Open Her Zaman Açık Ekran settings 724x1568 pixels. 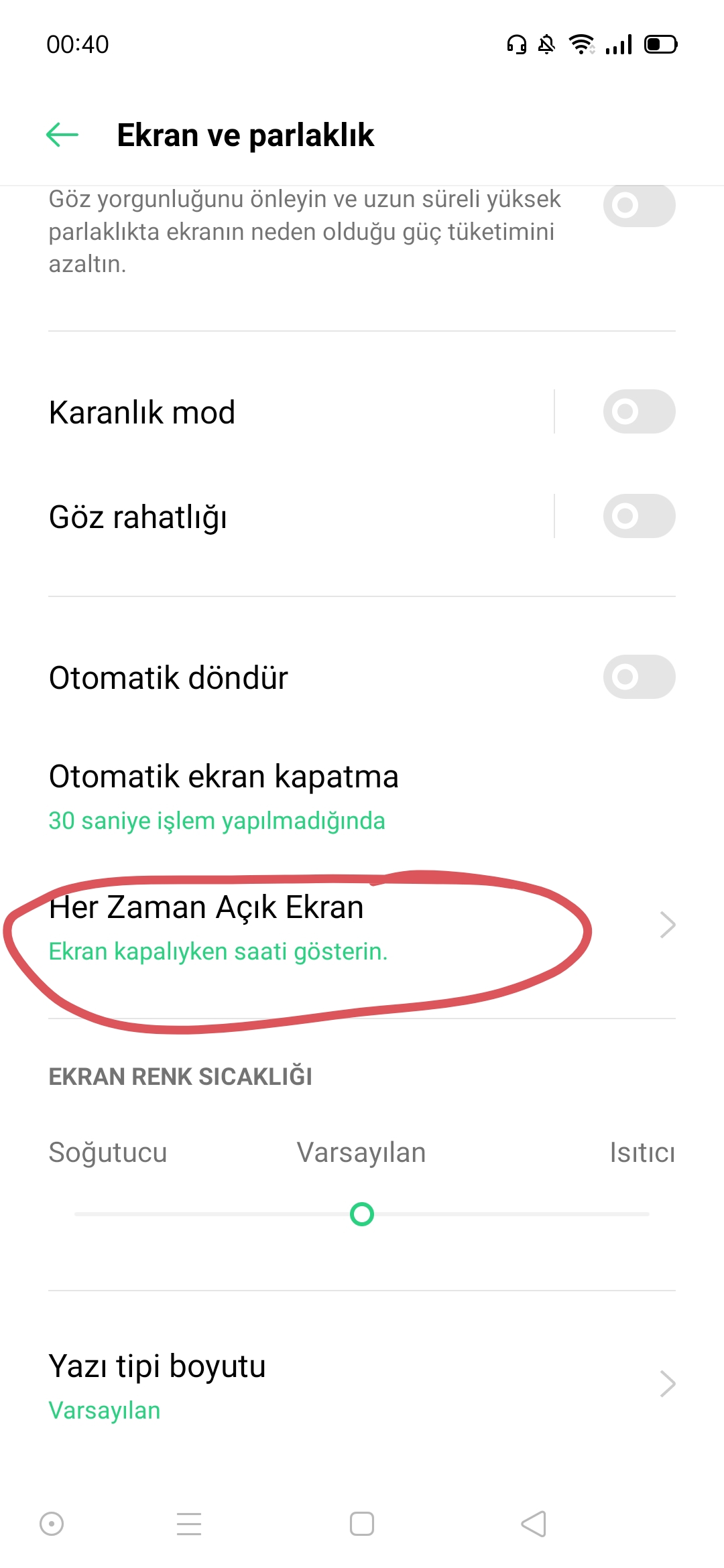tap(362, 927)
